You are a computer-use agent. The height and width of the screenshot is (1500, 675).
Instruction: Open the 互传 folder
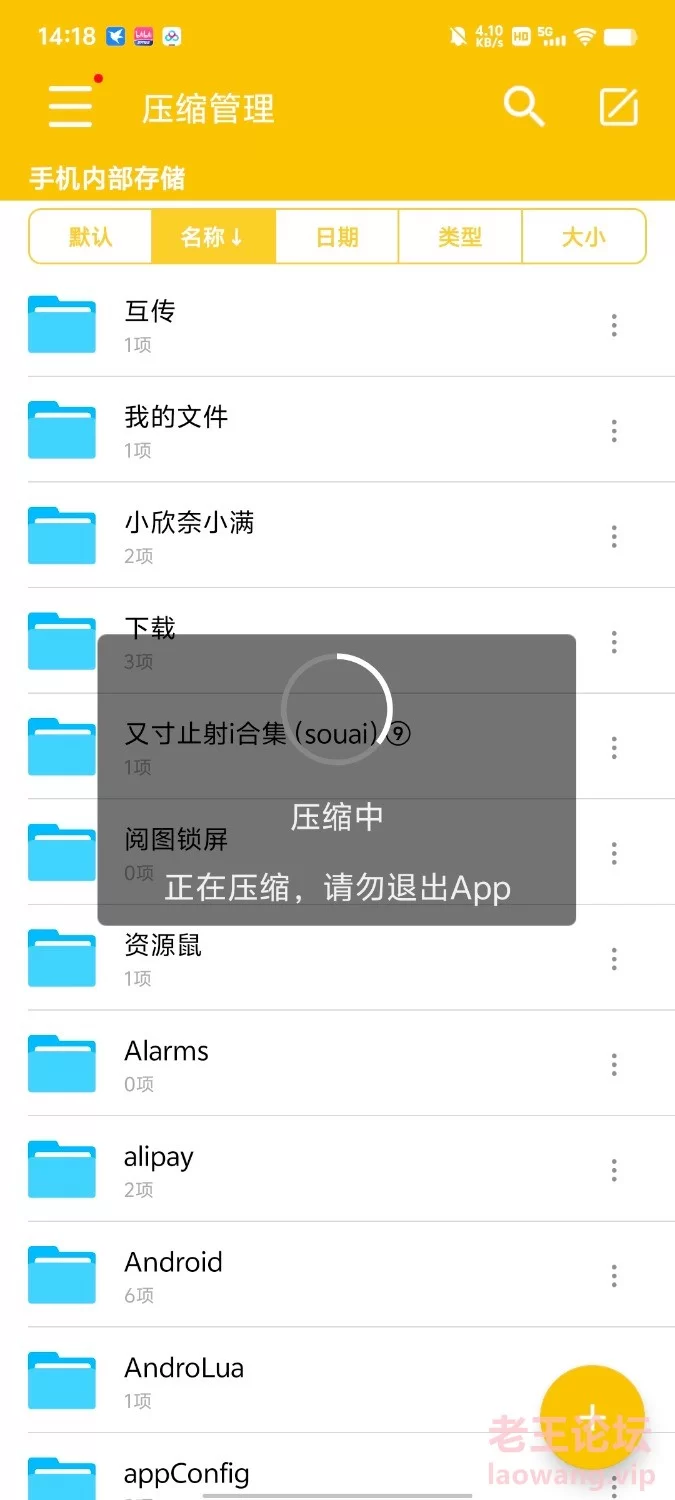337,324
